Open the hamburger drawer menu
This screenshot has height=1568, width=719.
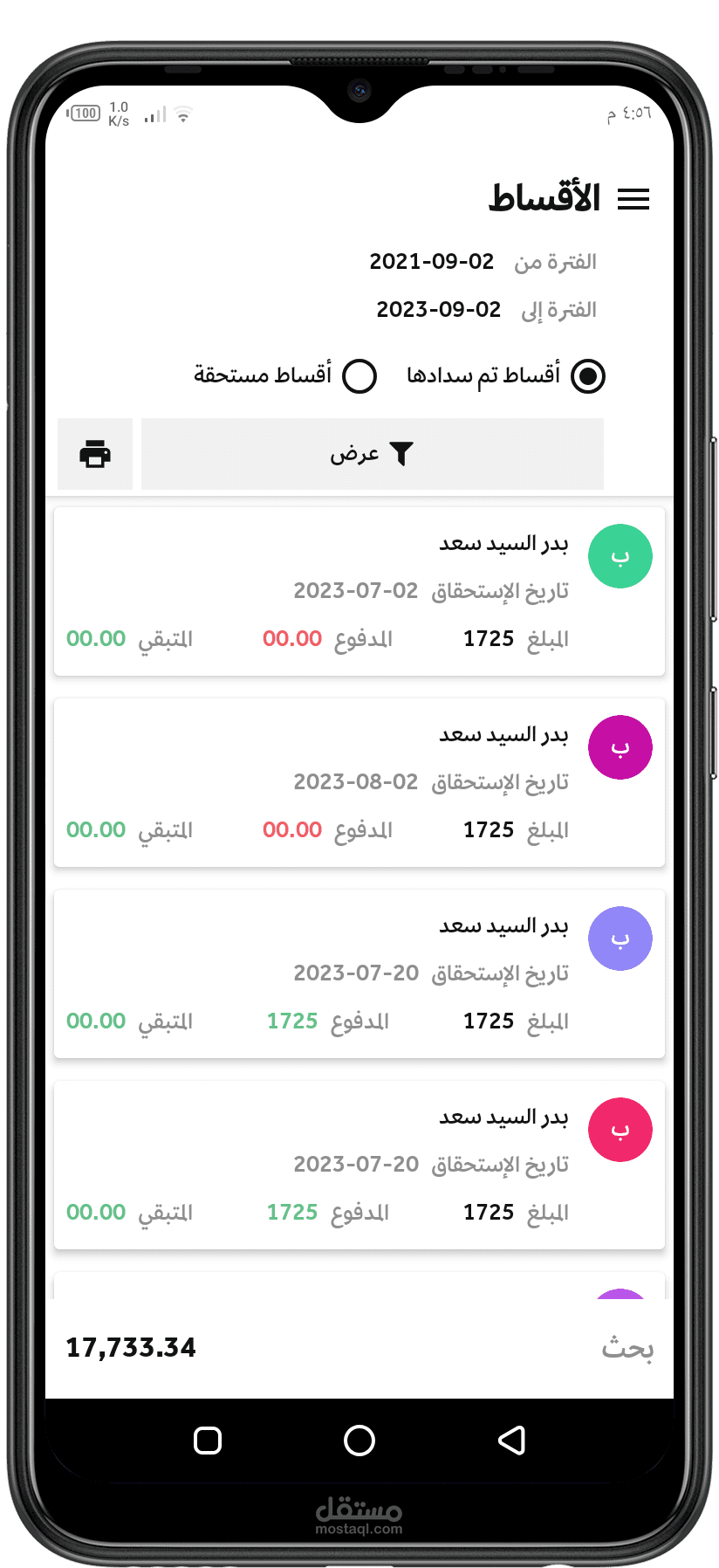click(x=633, y=200)
